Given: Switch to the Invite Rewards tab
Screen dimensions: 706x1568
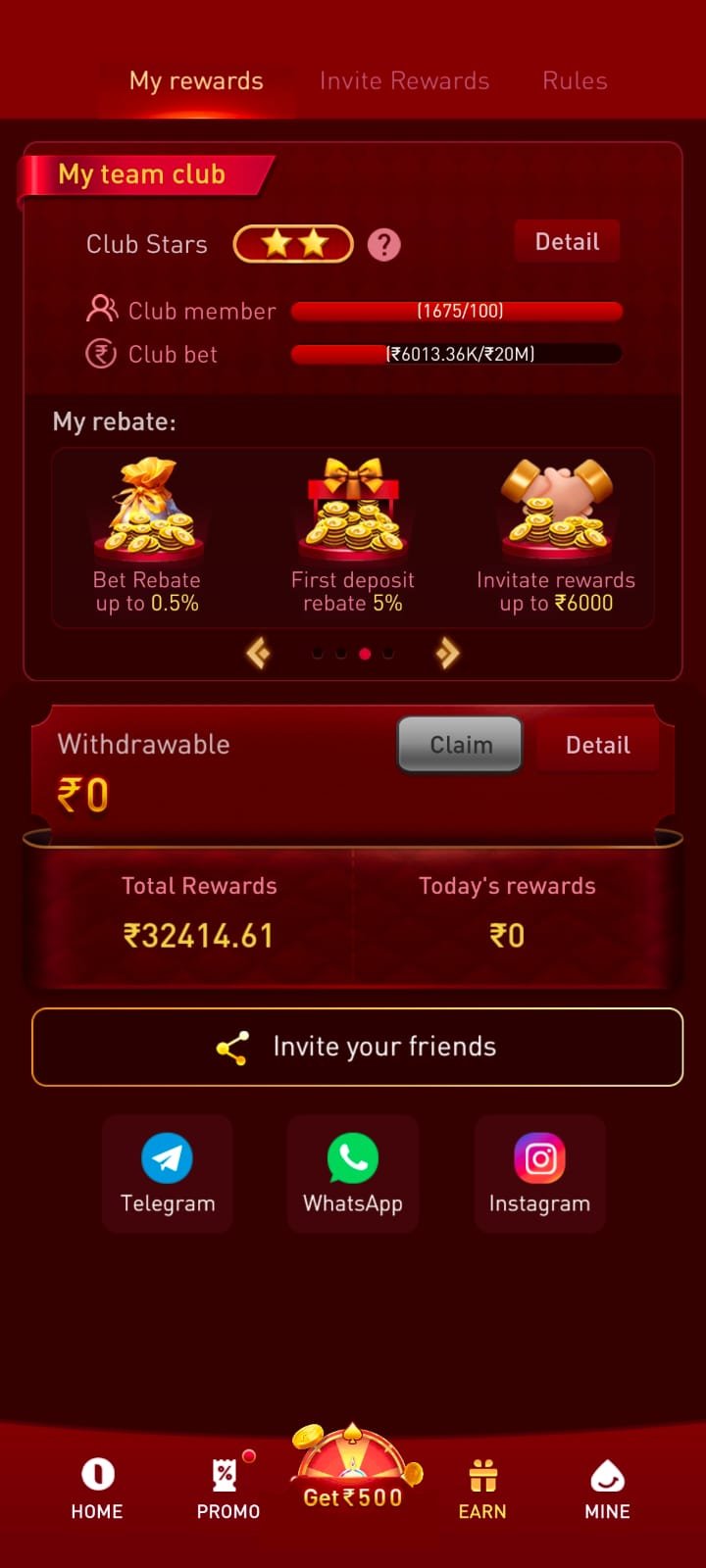Looking at the screenshot, I should coord(404,81).
